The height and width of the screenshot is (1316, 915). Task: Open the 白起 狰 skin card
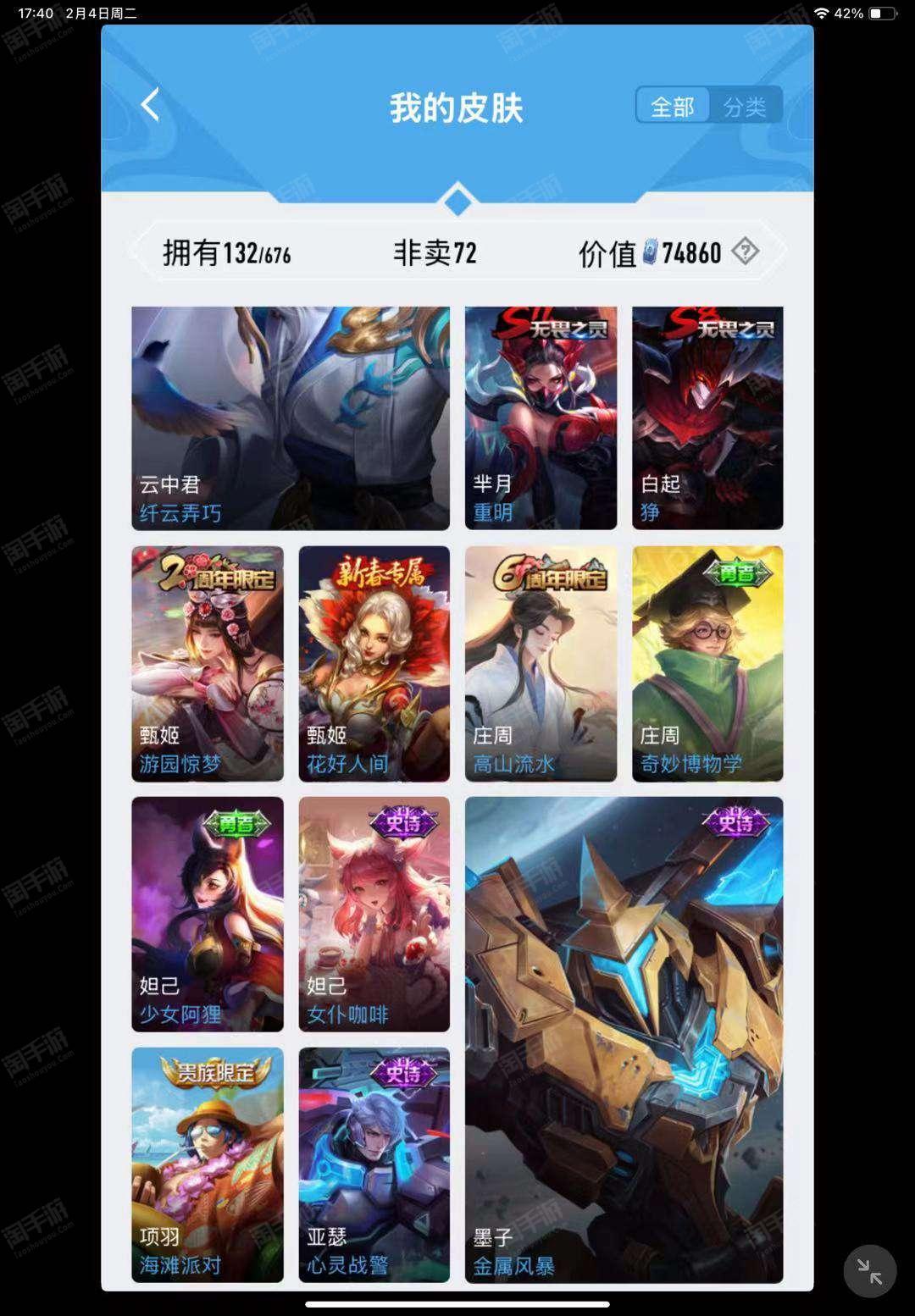tap(707, 418)
